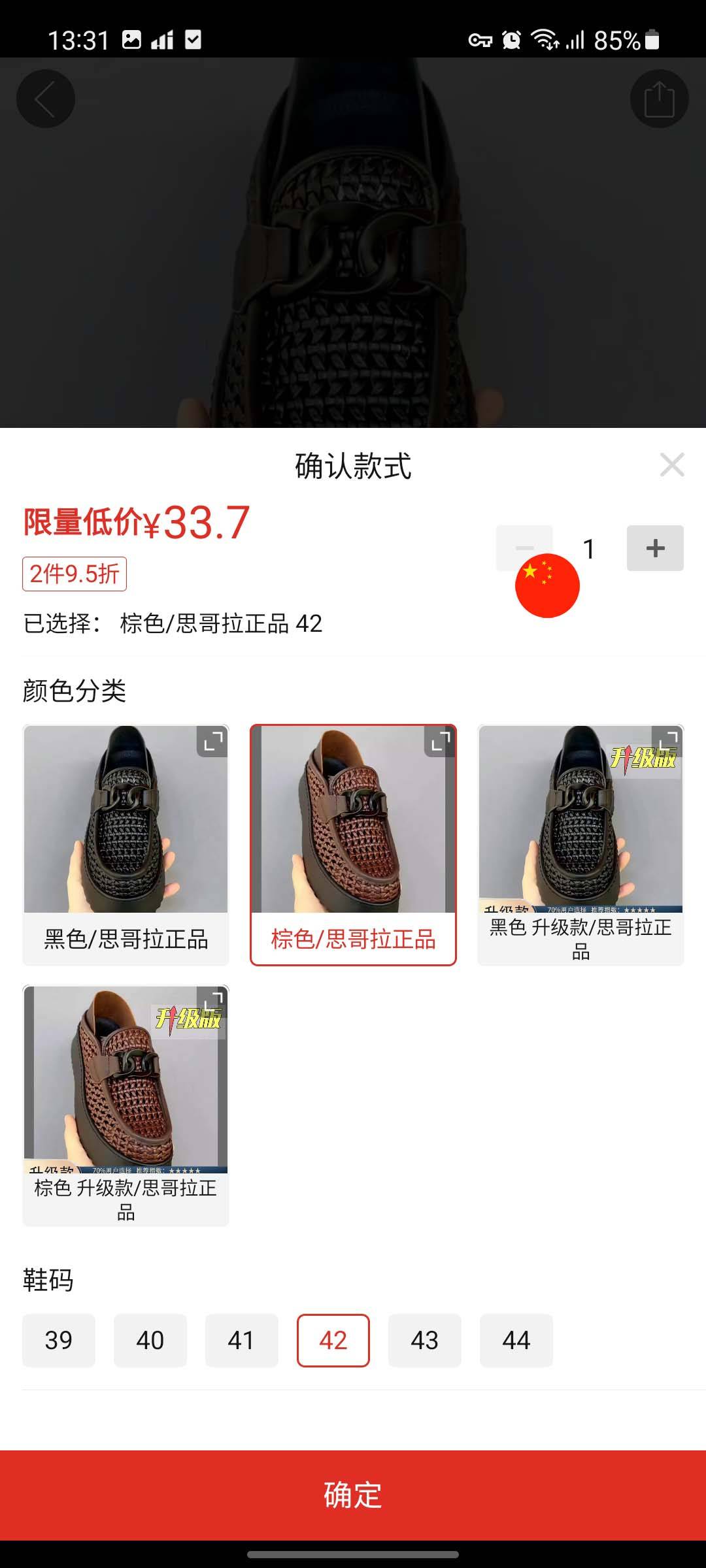The image size is (706, 1568).
Task: Select the 黑色/思哥拉正品 color option
Action: pos(126,844)
